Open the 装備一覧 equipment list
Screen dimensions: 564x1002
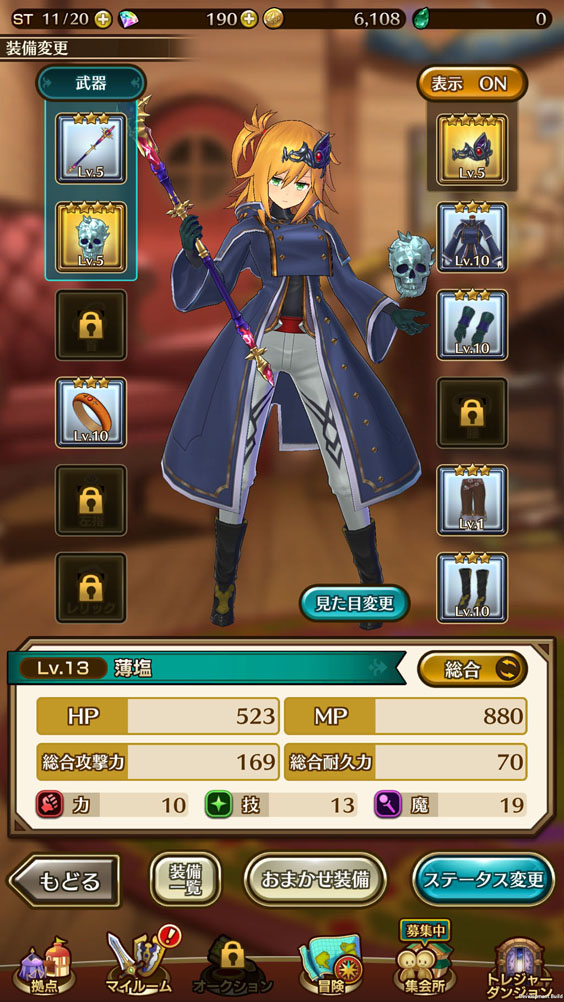pos(185,879)
